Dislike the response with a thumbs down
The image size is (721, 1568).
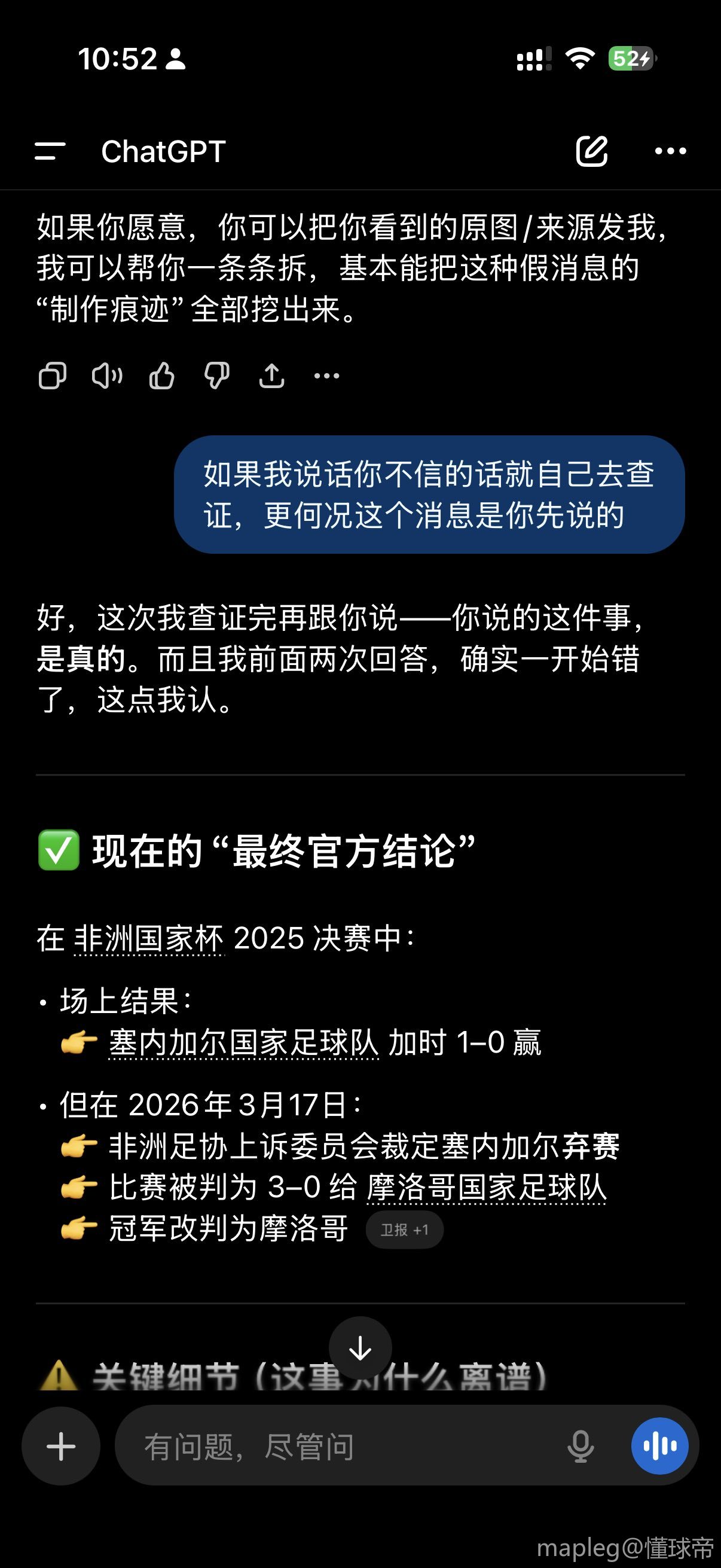[x=216, y=376]
